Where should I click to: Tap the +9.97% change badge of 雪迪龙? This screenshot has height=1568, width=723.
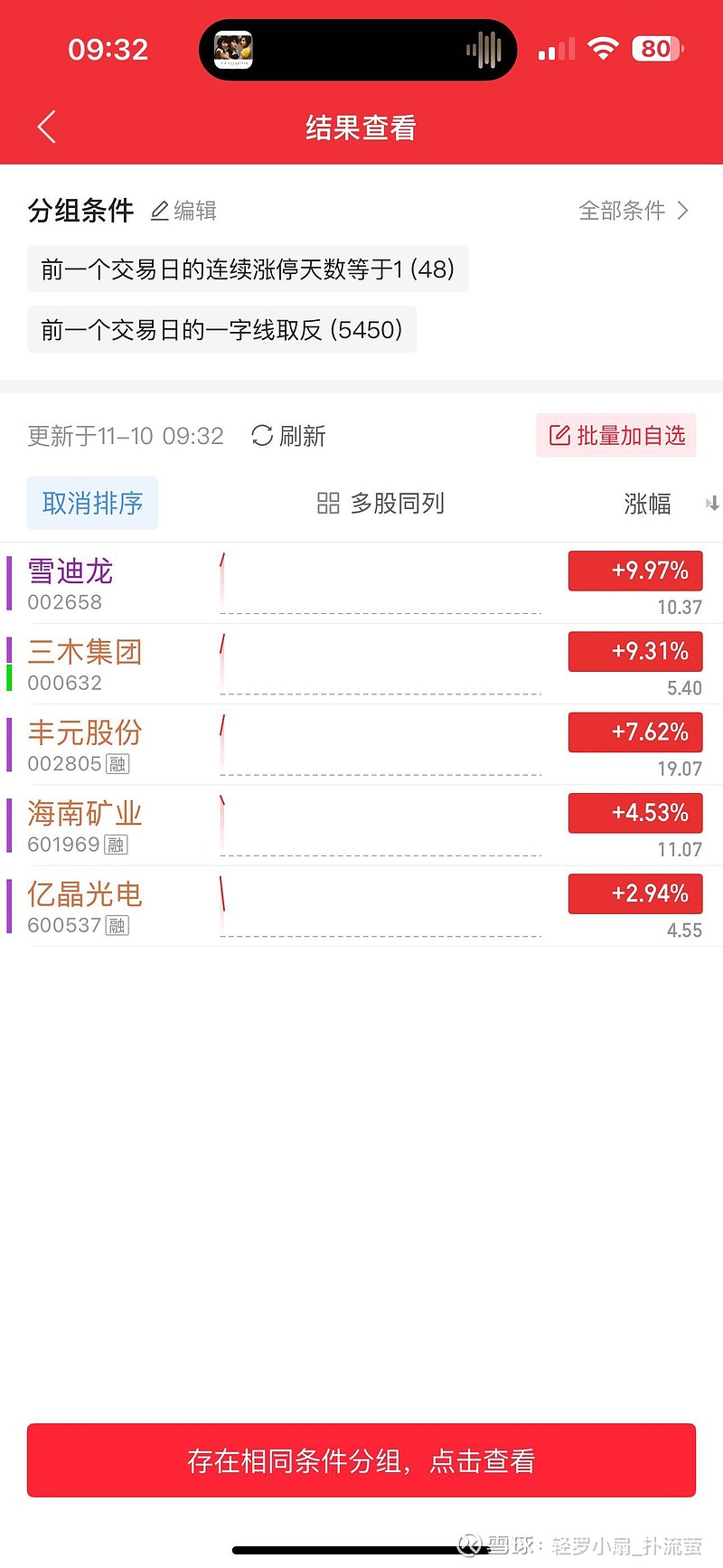(634, 571)
